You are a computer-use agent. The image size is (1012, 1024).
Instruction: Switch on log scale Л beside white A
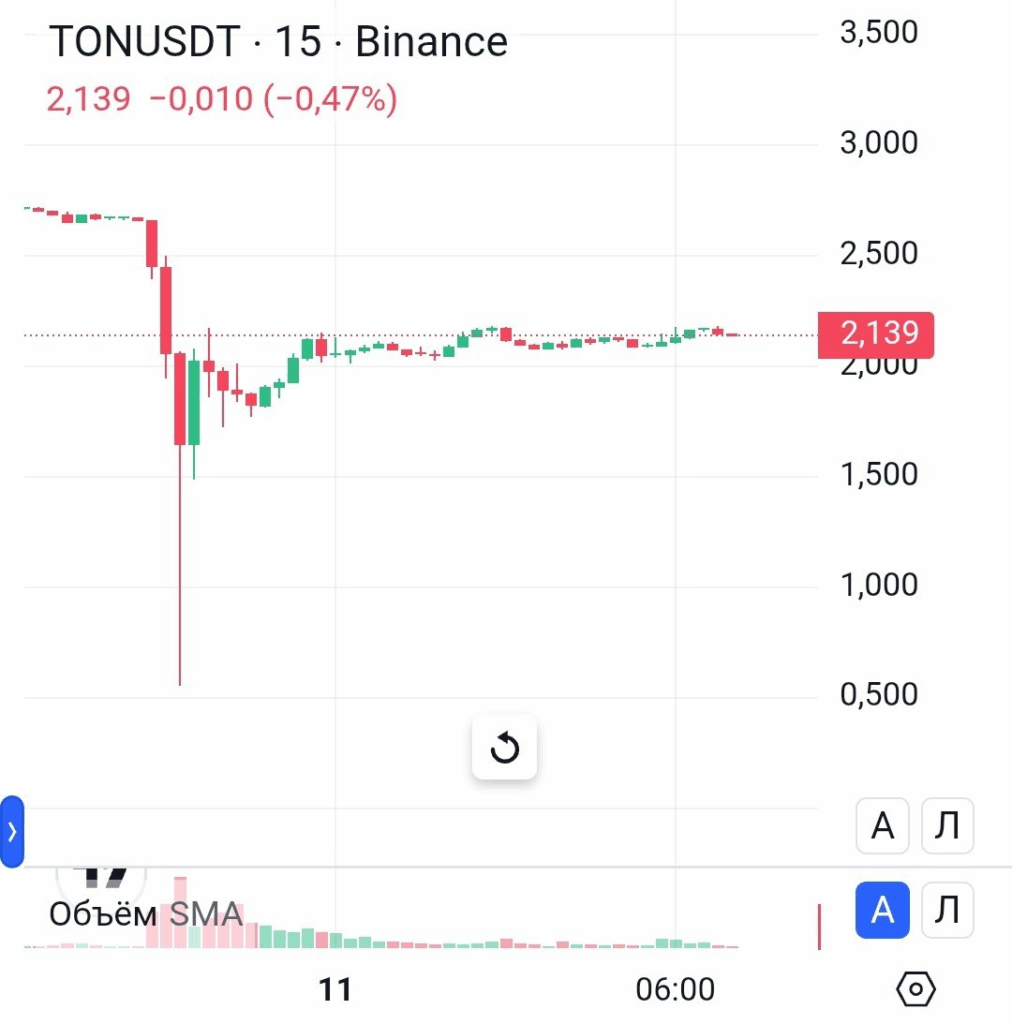(x=946, y=826)
